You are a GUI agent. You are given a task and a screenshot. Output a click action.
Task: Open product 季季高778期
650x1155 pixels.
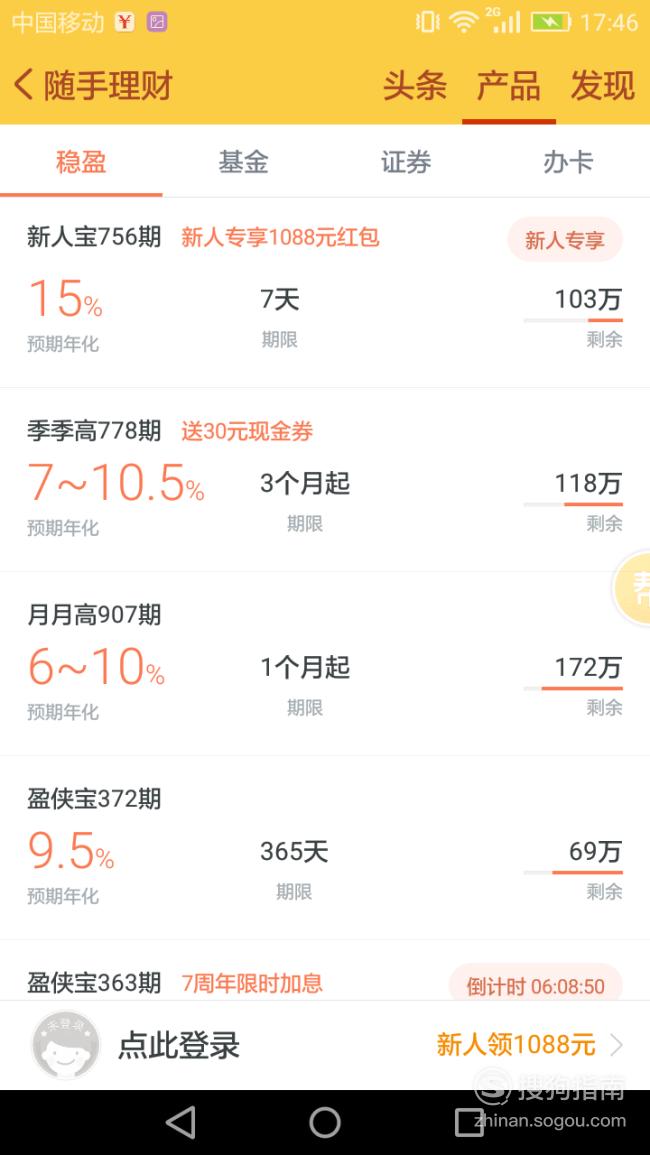[325, 480]
